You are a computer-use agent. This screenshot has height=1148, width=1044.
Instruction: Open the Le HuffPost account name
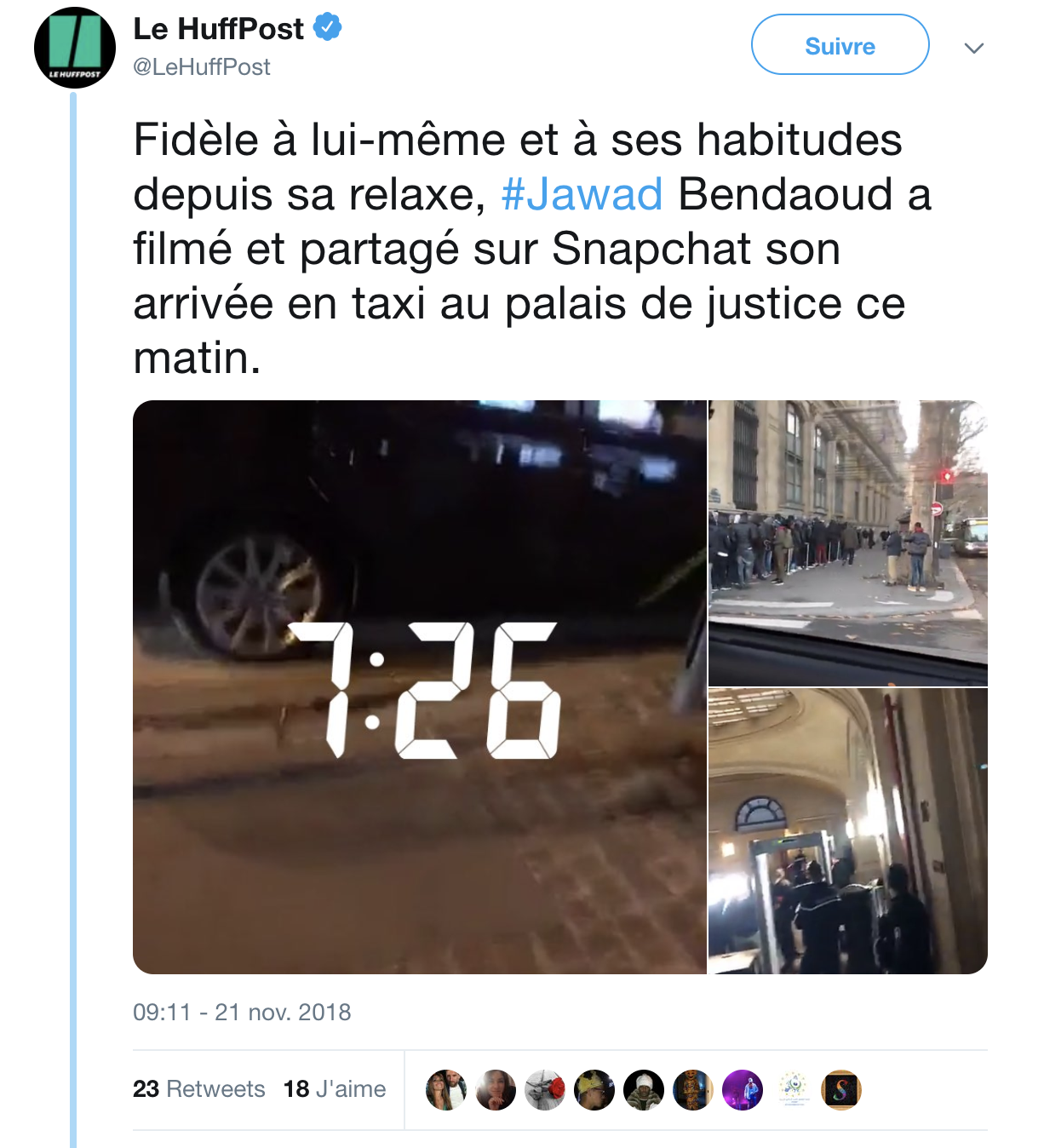(219, 29)
